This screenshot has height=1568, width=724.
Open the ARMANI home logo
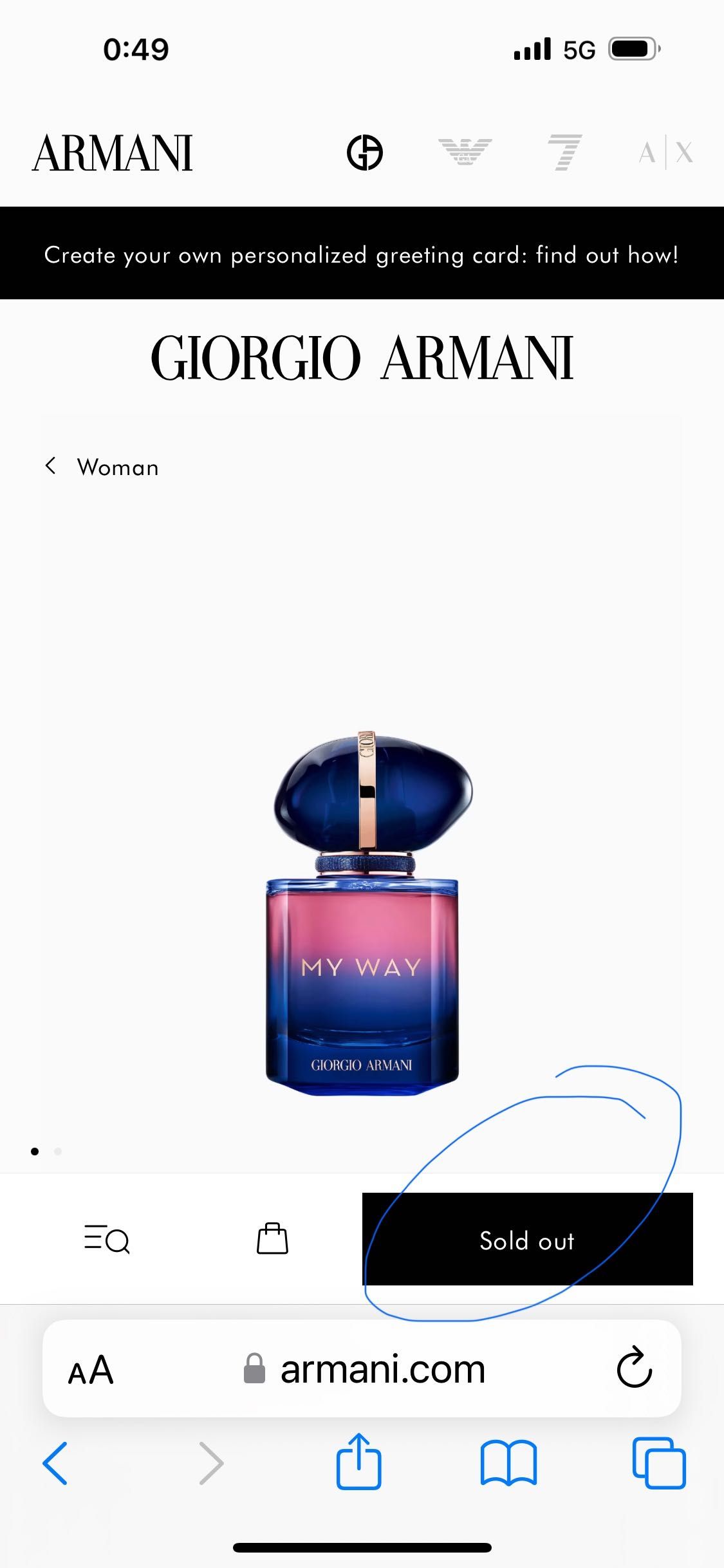tap(113, 153)
